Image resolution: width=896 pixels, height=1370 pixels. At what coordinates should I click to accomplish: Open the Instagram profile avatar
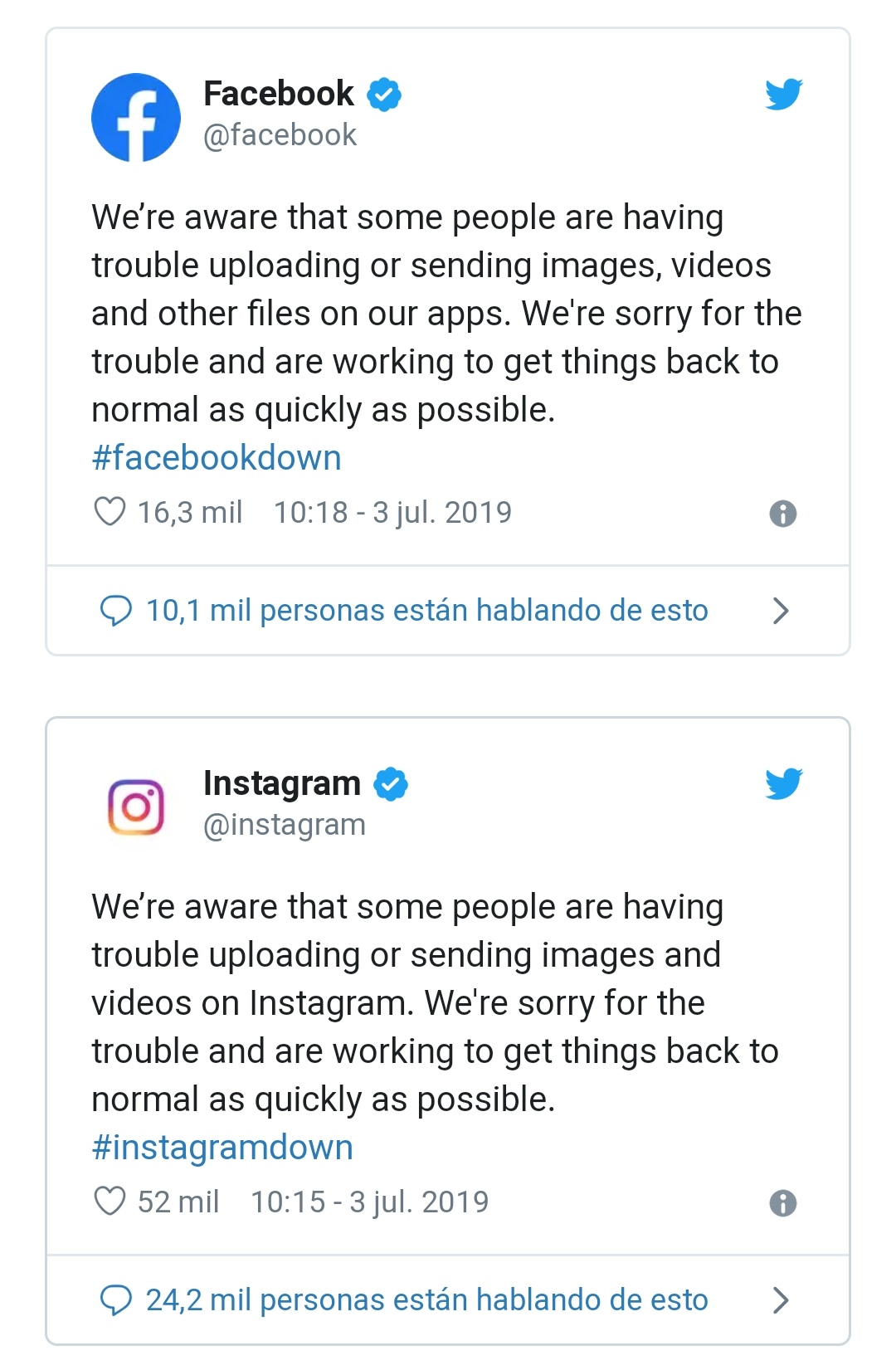[136, 807]
